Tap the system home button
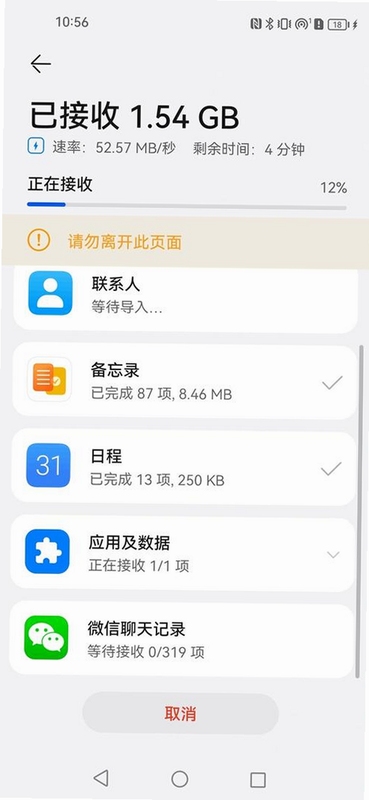Viewport: 369px width, 800px height. (180, 779)
